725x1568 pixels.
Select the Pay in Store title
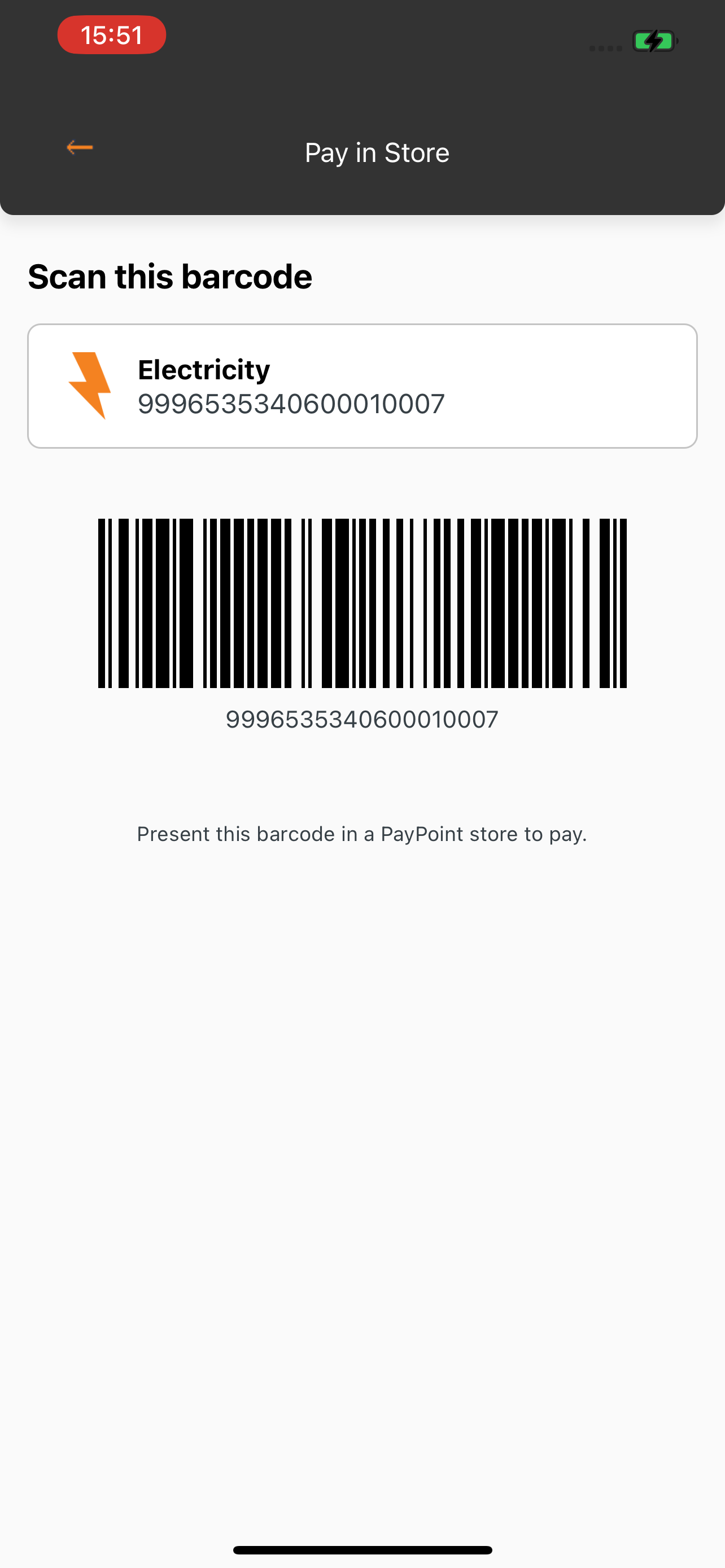pos(376,152)
